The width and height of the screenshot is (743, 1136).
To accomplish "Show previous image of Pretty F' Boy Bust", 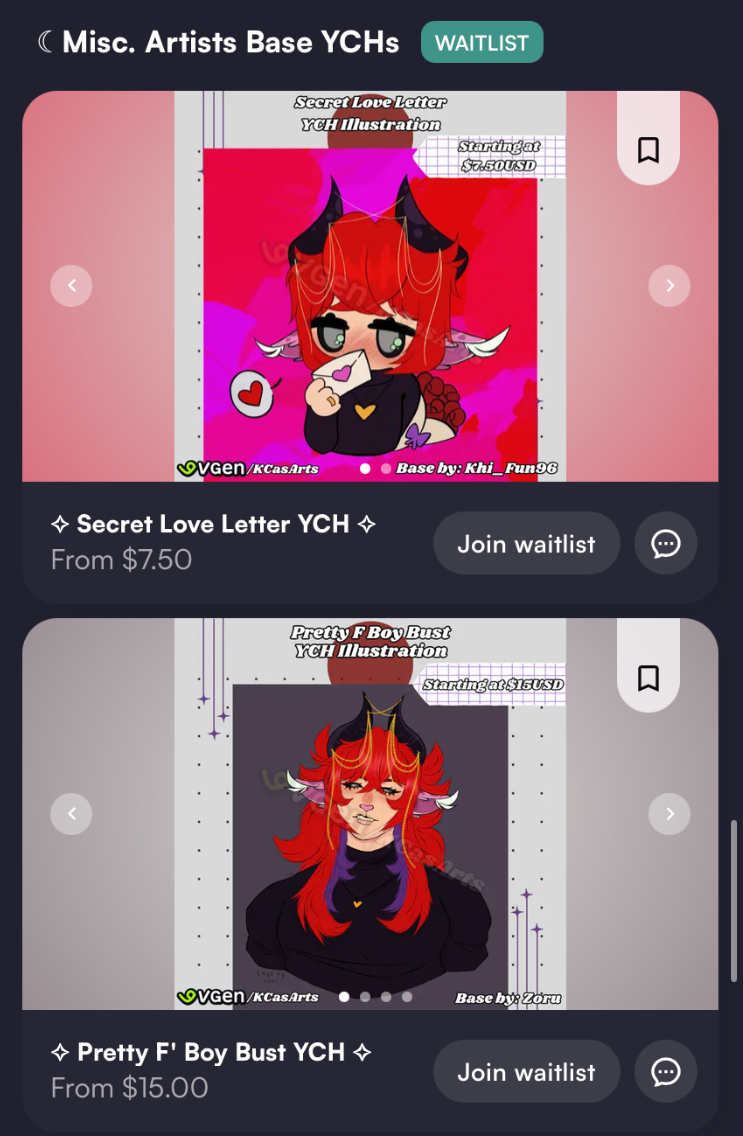I will 71,814.
